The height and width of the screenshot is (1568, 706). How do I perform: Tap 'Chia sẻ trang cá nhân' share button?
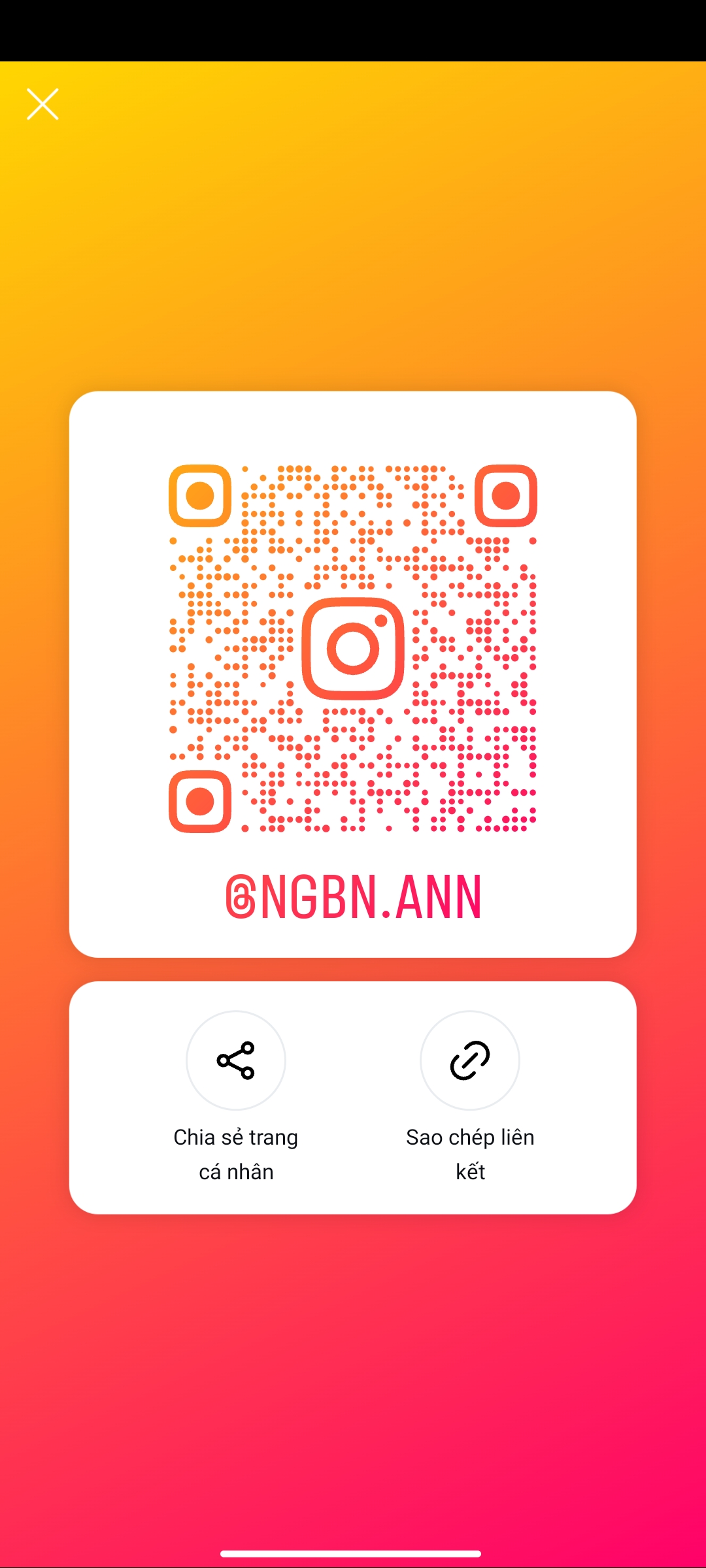pyautogui.click(x=235, y=1060)
